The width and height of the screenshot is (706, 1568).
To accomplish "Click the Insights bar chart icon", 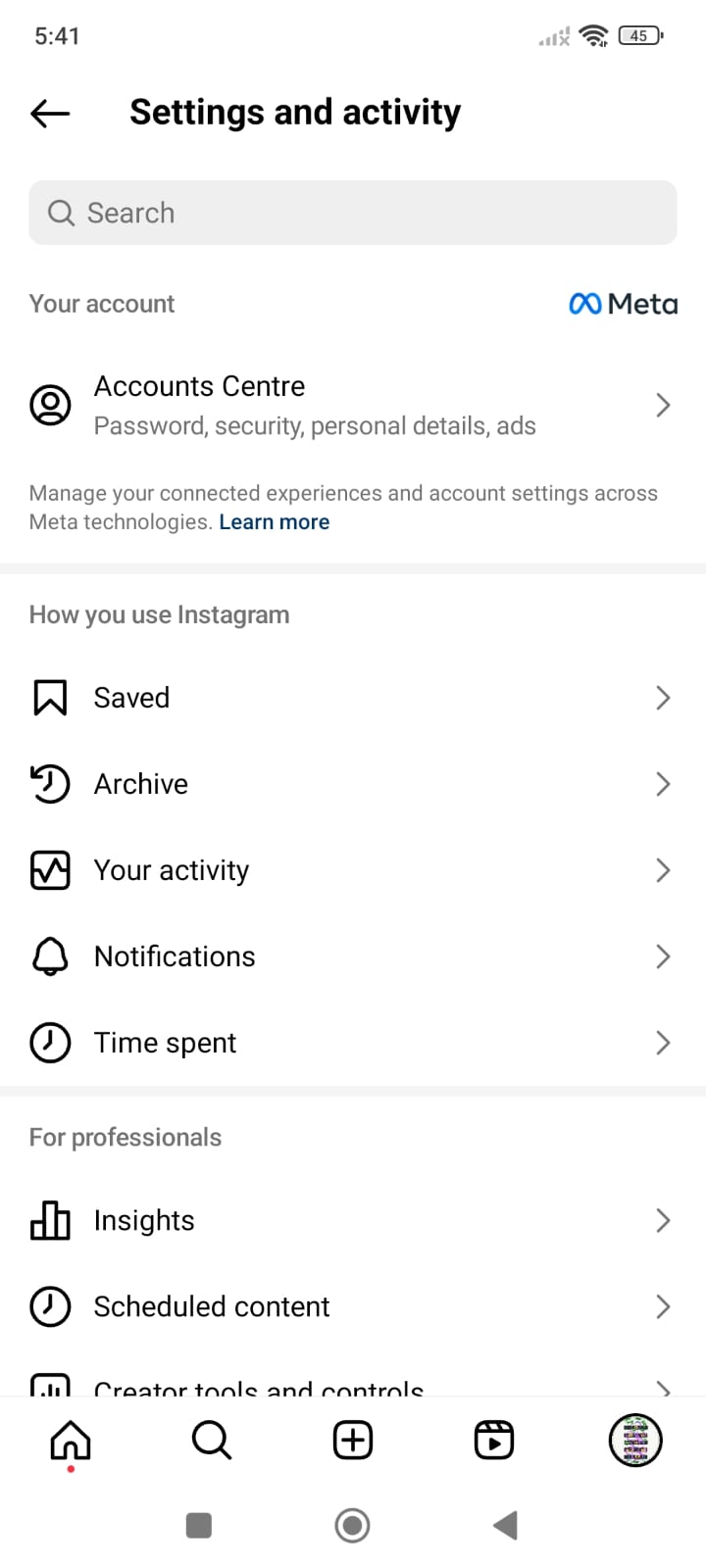I will click(x=50, y=1220).
